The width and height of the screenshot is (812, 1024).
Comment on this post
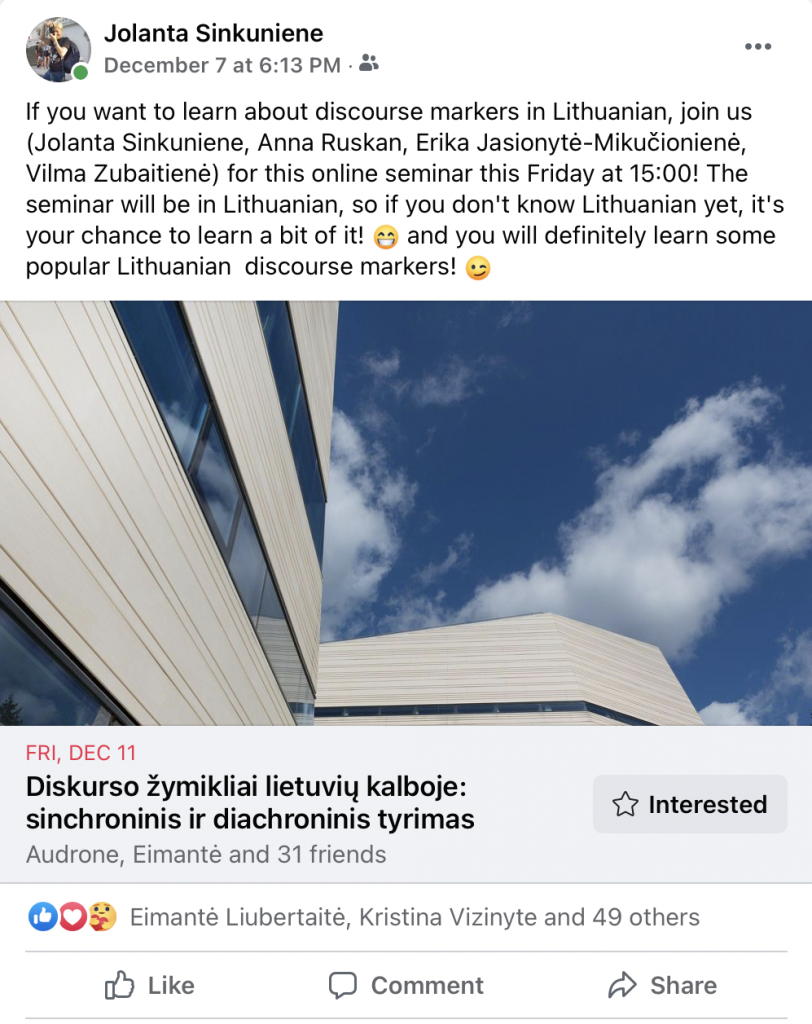pos(406,985)
